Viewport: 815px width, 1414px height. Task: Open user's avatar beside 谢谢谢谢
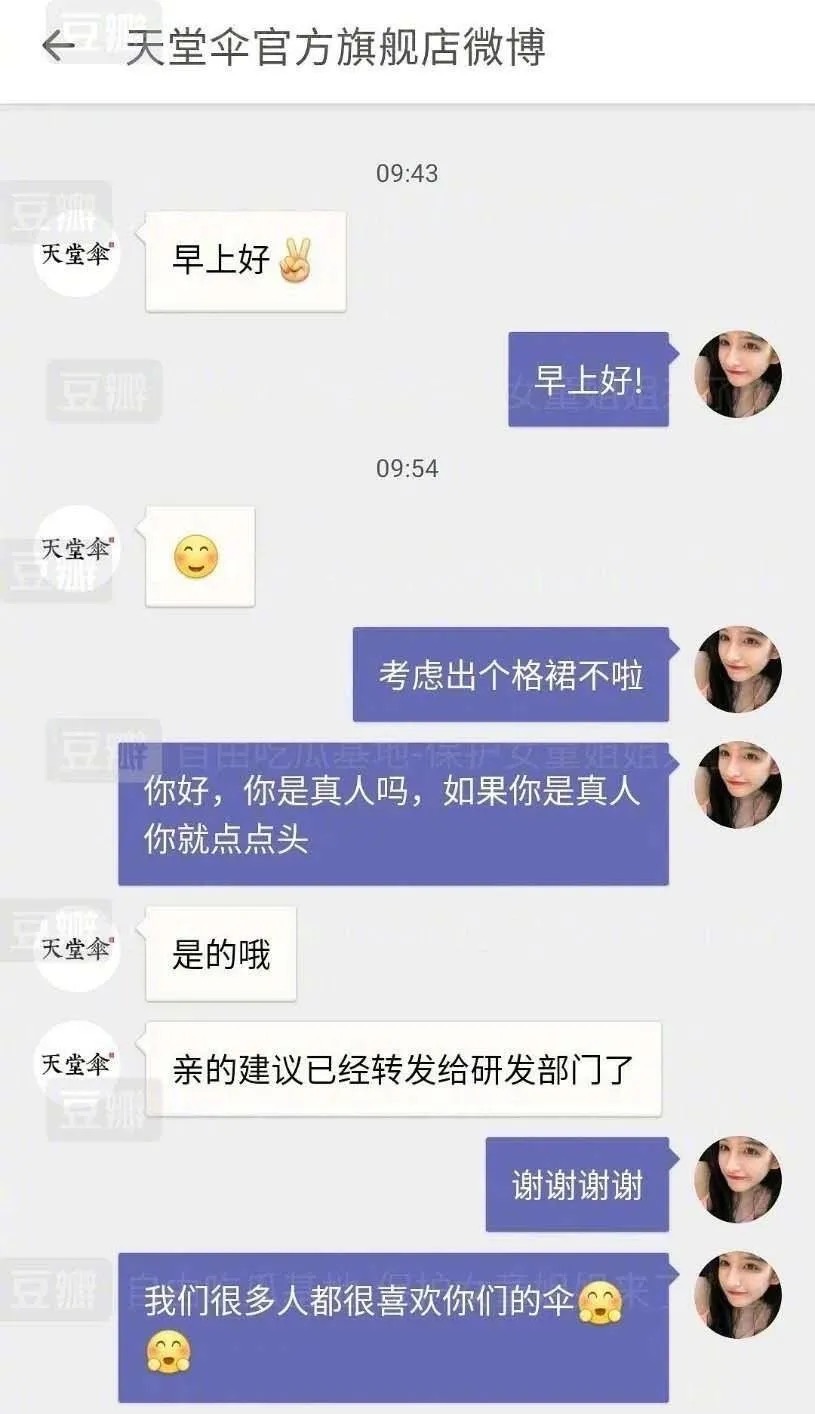tap(738, 1180)
